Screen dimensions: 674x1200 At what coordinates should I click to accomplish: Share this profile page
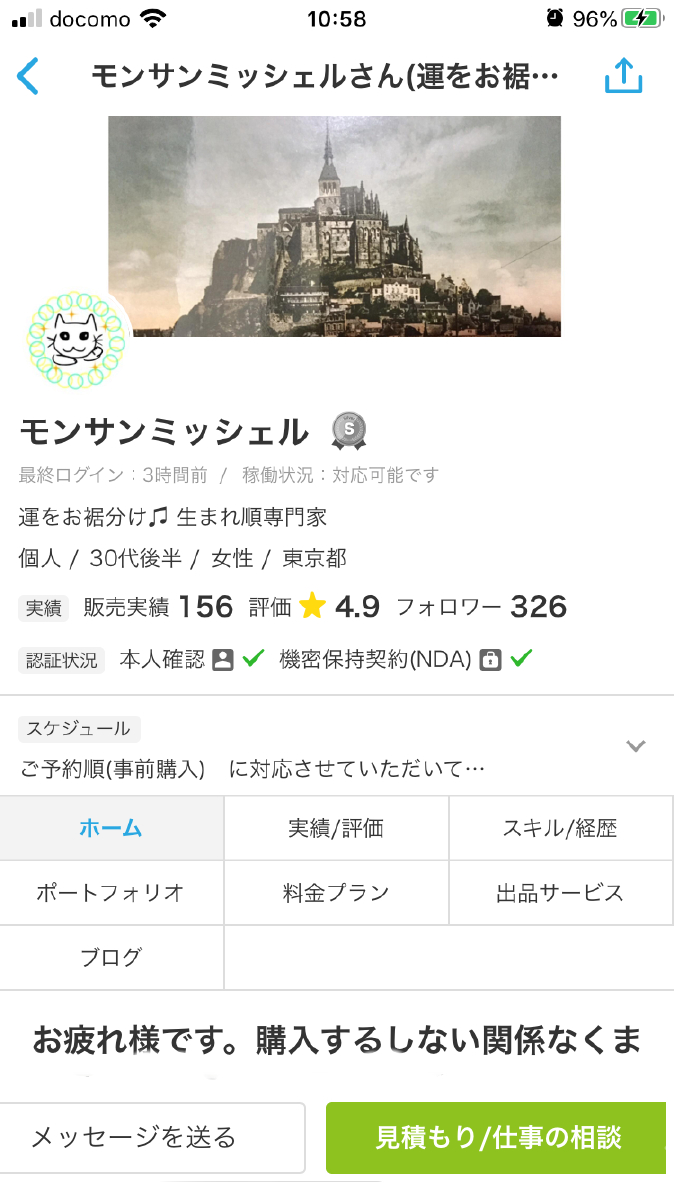click(x=622, y=76)
